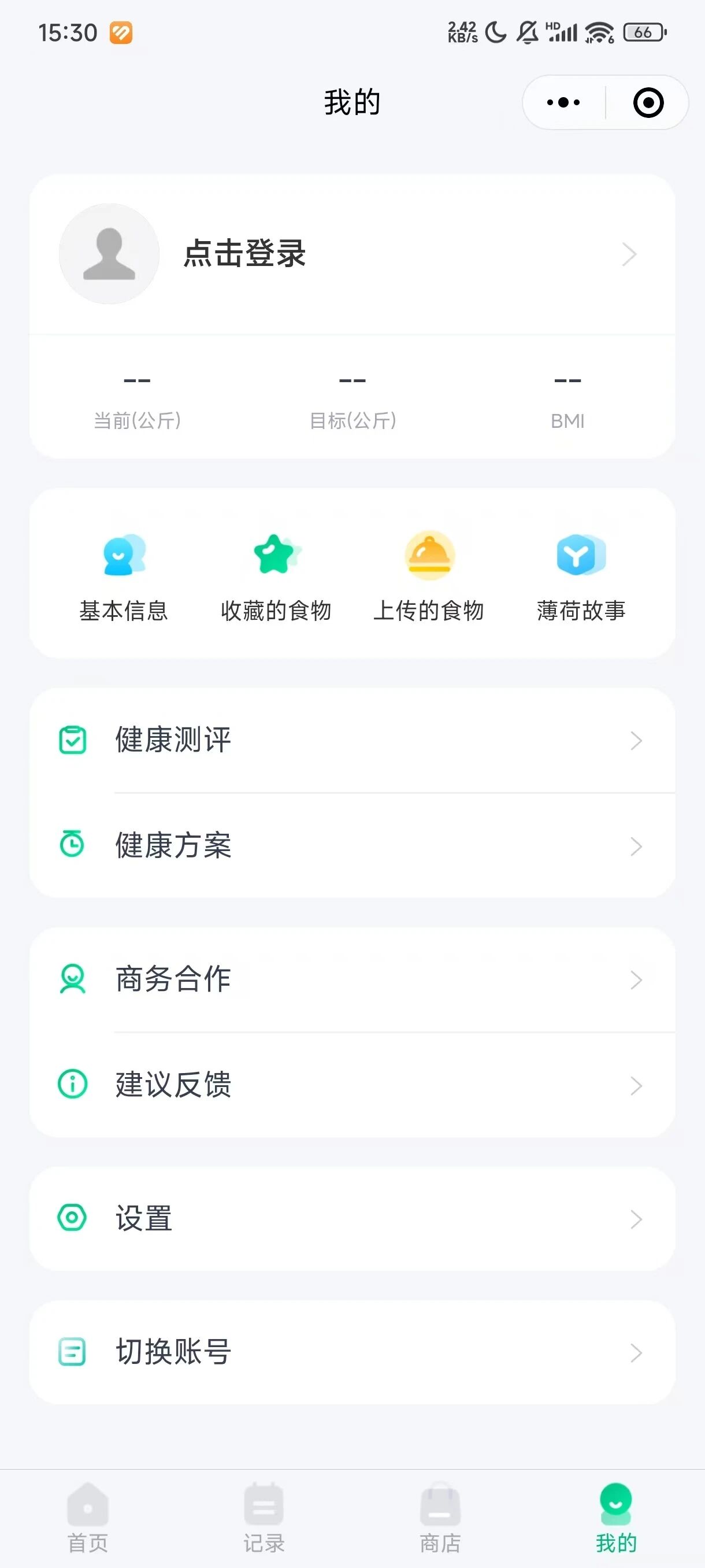The image size is (705, 1568).
Task: Open the mini program more-options menu
Action: [x=563, y=102]
